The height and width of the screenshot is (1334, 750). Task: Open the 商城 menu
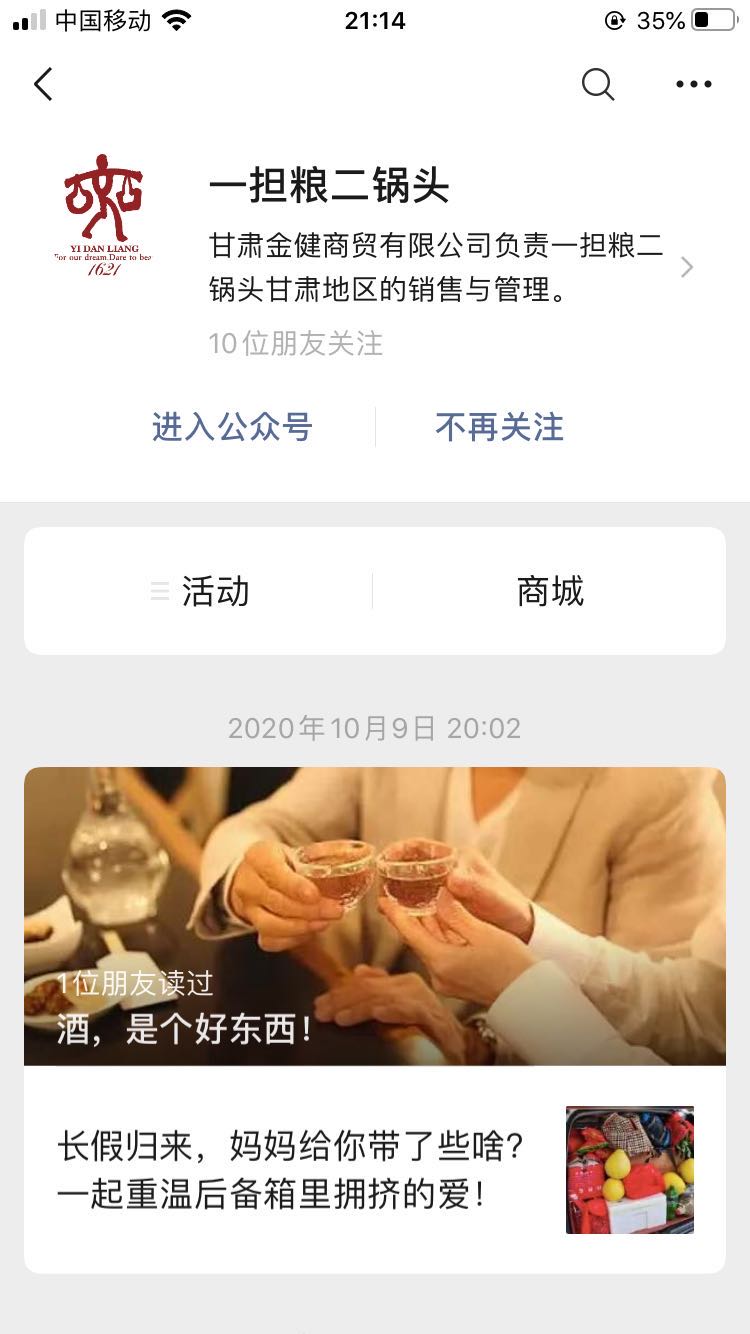coord(549,591)
